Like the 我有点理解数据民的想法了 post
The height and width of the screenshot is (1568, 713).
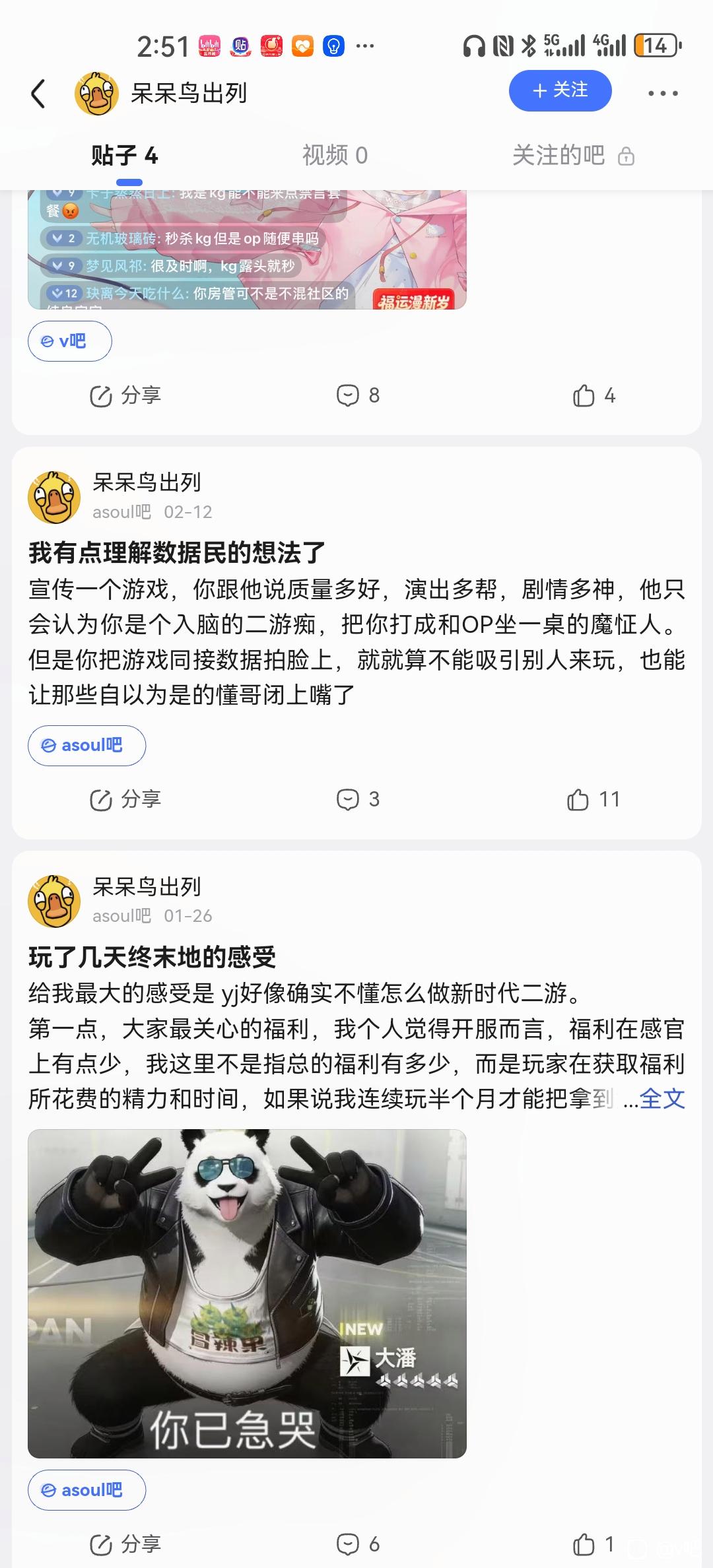pos(592,800)
